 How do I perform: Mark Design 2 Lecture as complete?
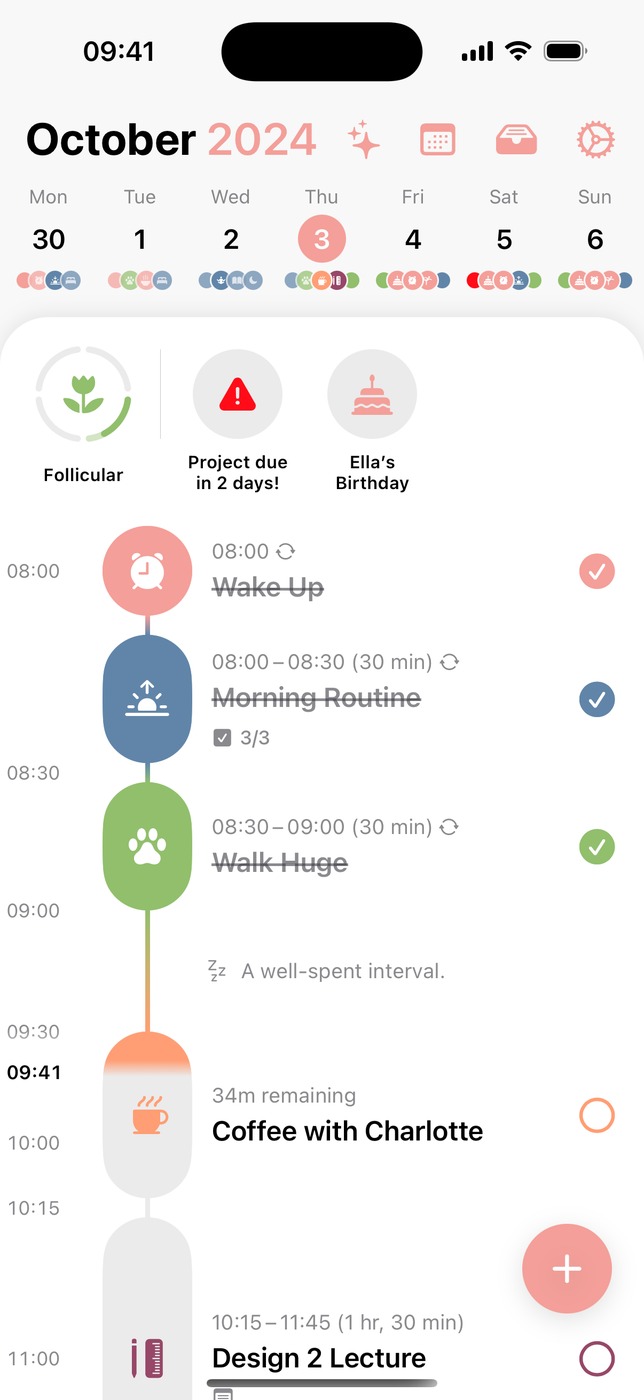click(597, 1358)
